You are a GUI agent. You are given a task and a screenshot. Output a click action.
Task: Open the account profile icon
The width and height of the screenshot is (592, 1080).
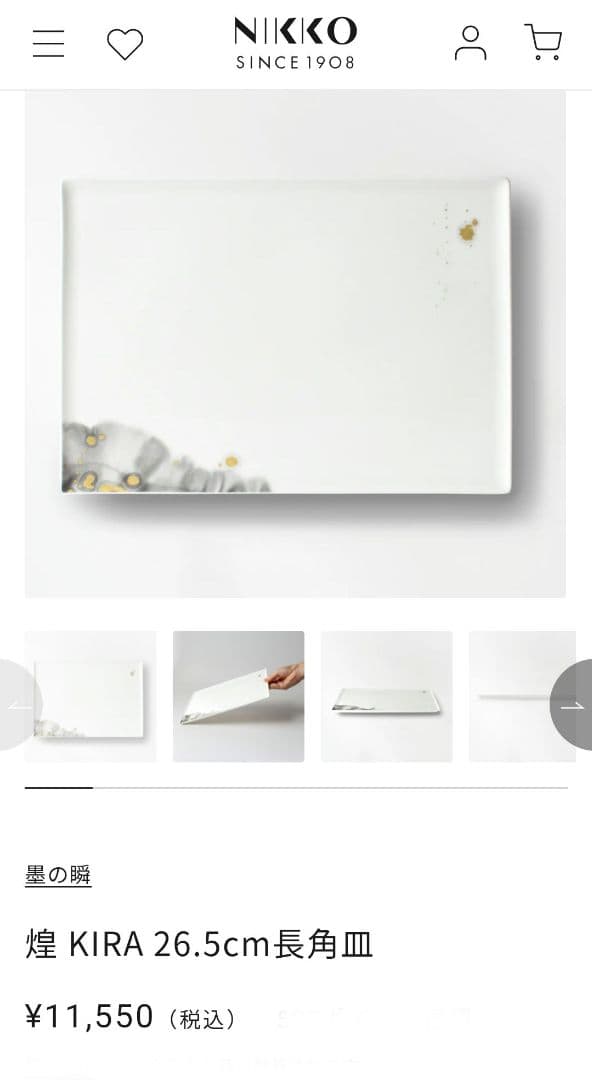470,43
